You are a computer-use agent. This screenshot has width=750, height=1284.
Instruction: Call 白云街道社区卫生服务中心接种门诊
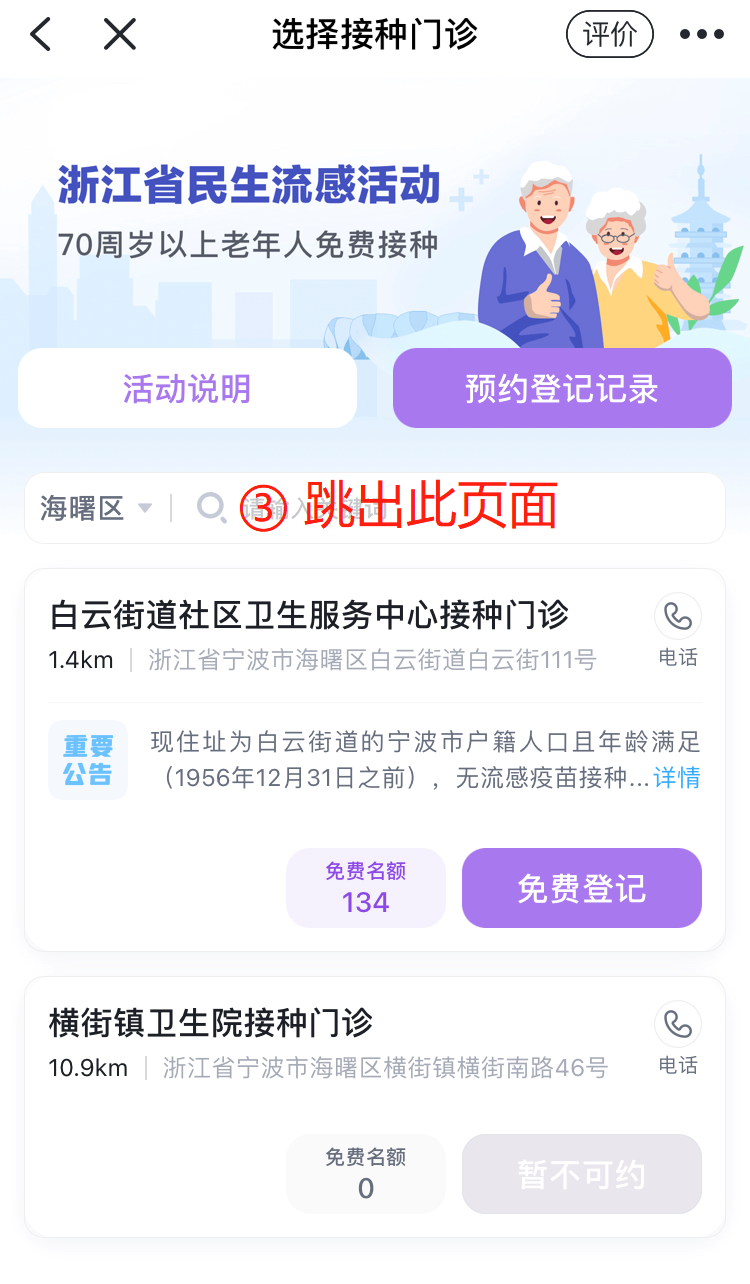[678, 630]
